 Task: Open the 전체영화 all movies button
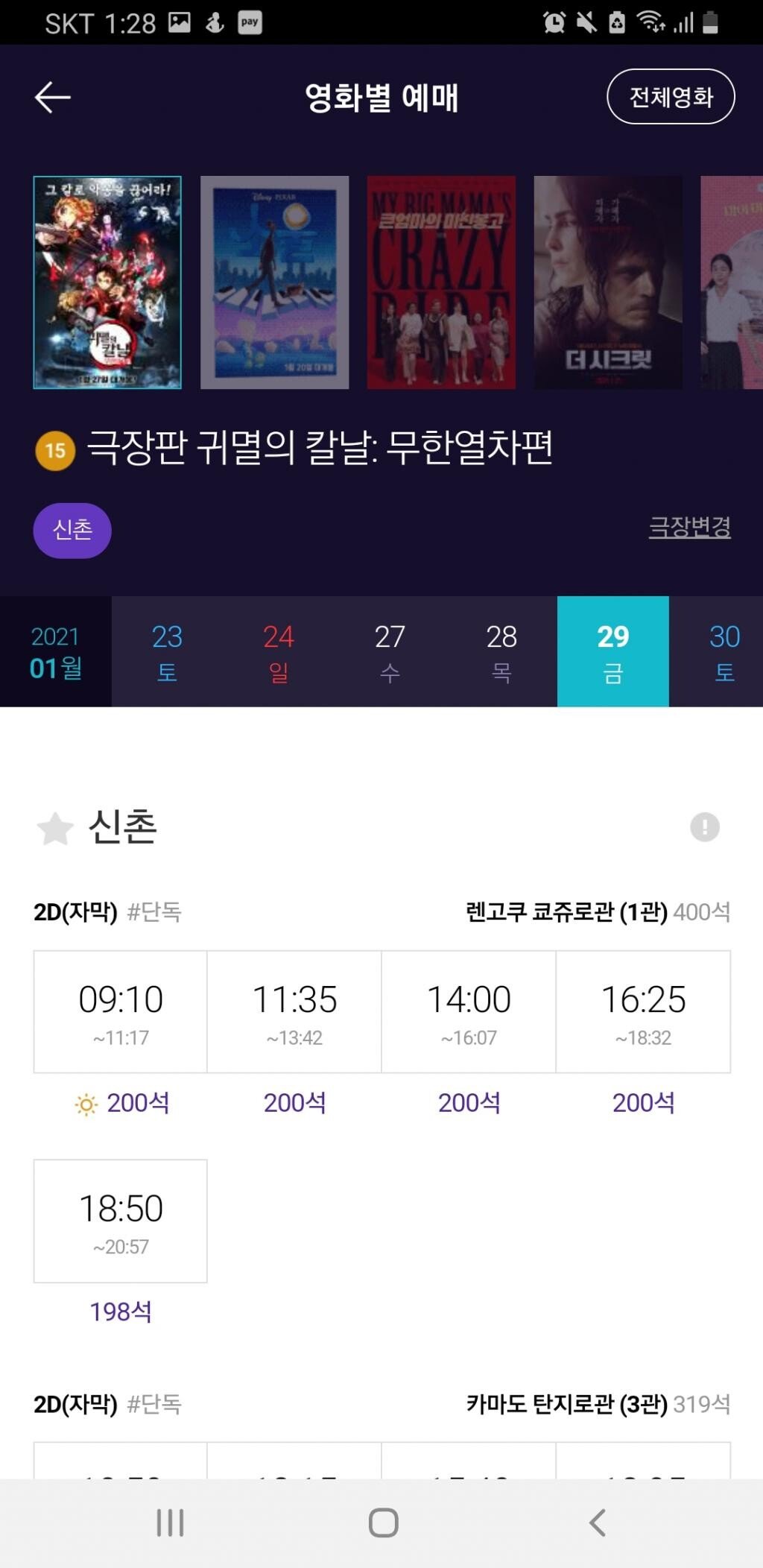pos(671,97)
